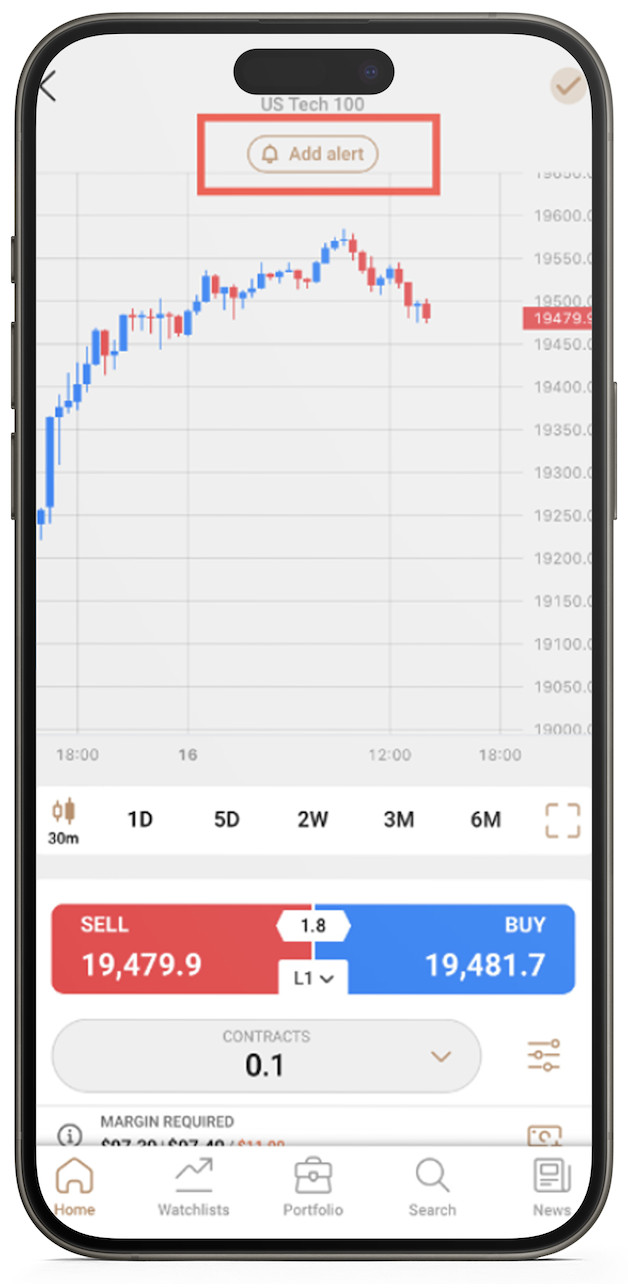This screenshot has width=628, height=1284.
Task: Go back using the top-left arrow
Action: [x=48, y=87]
